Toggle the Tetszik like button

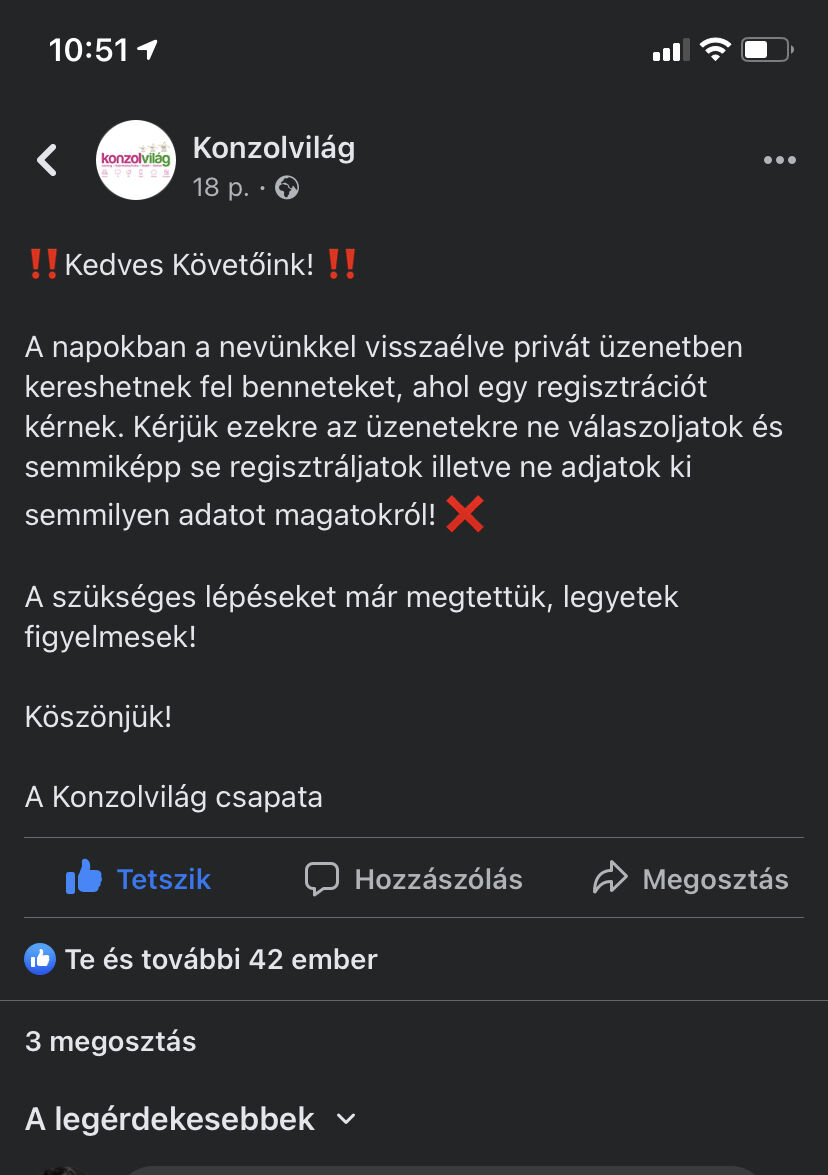139,879
